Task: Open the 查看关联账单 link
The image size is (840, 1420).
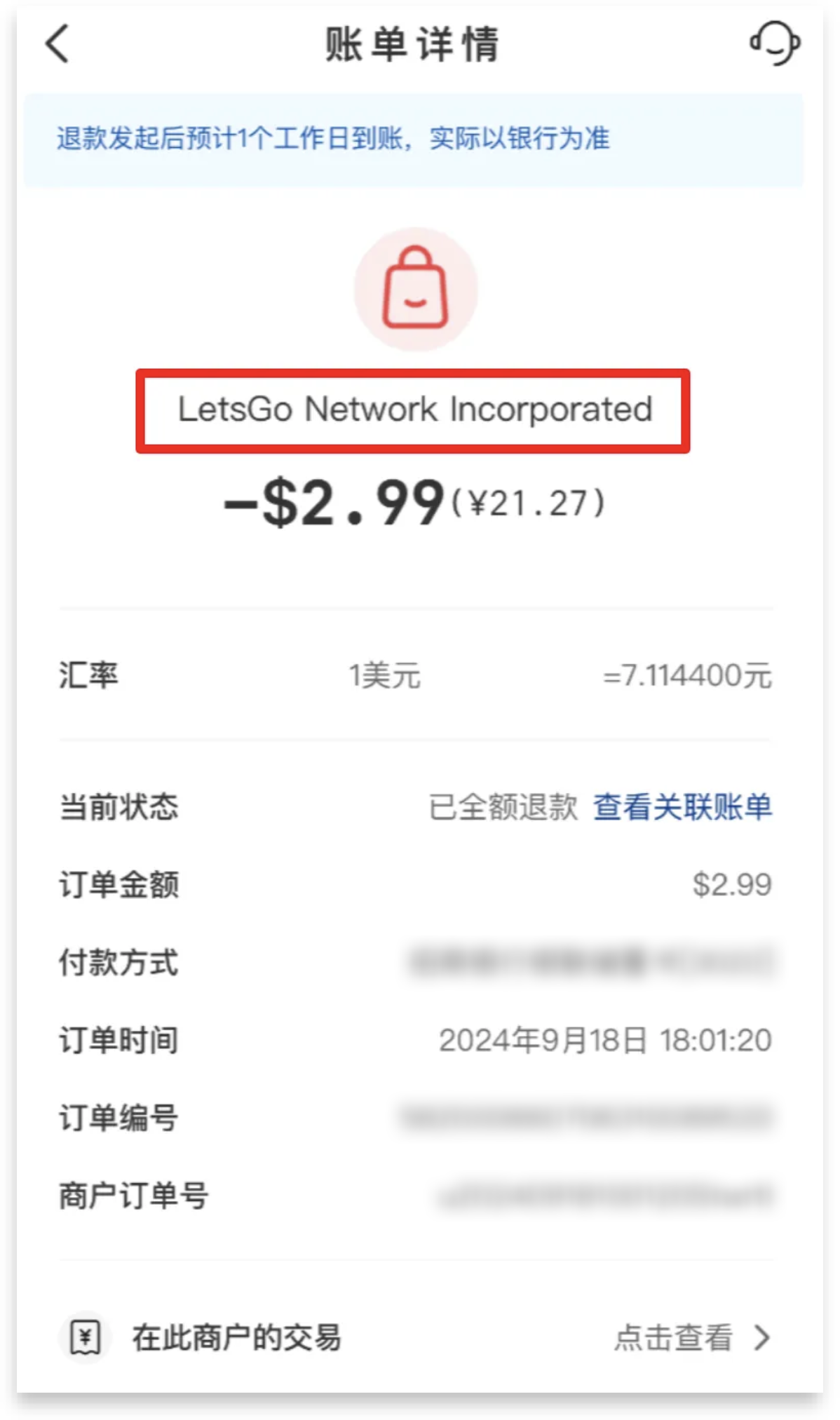Action: (682, 806)
